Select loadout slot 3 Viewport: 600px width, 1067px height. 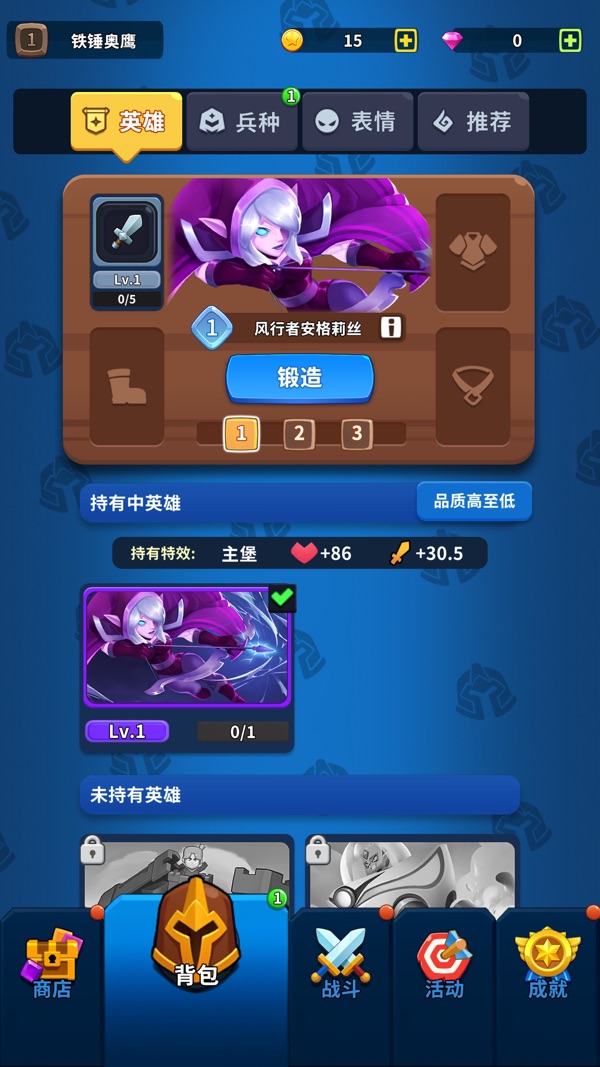(356, 434)
